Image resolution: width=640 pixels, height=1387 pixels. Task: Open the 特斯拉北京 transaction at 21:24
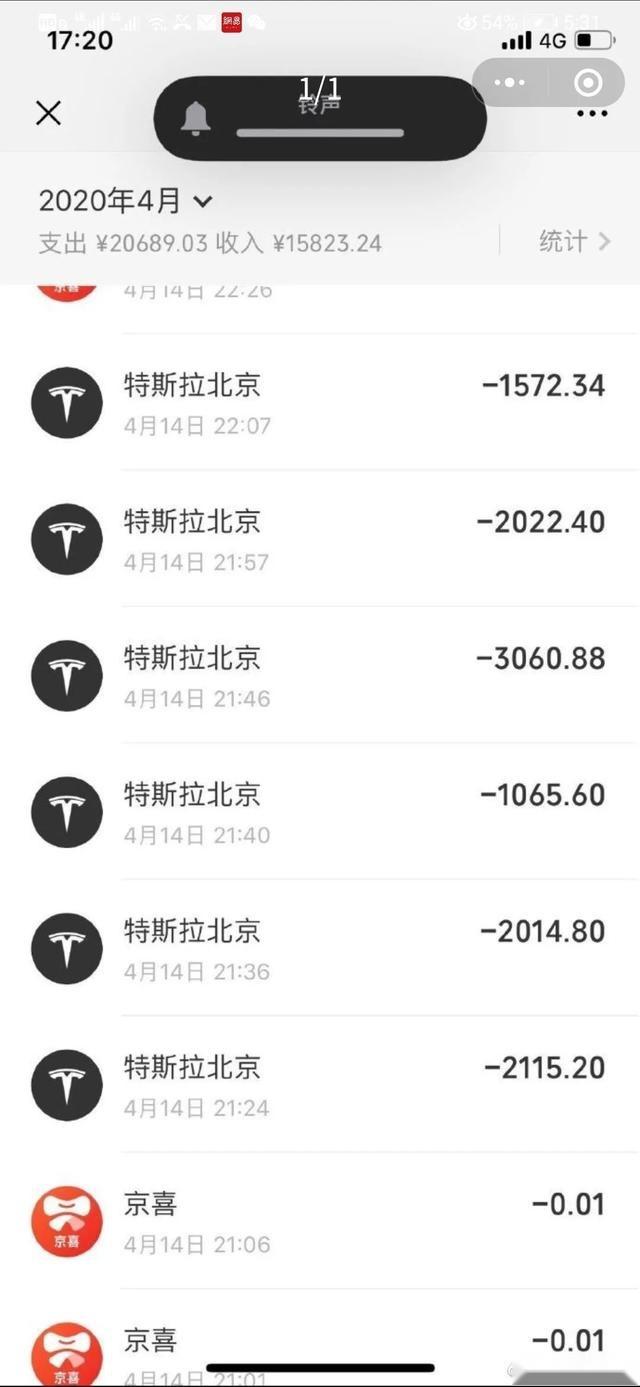[320, 1084]
